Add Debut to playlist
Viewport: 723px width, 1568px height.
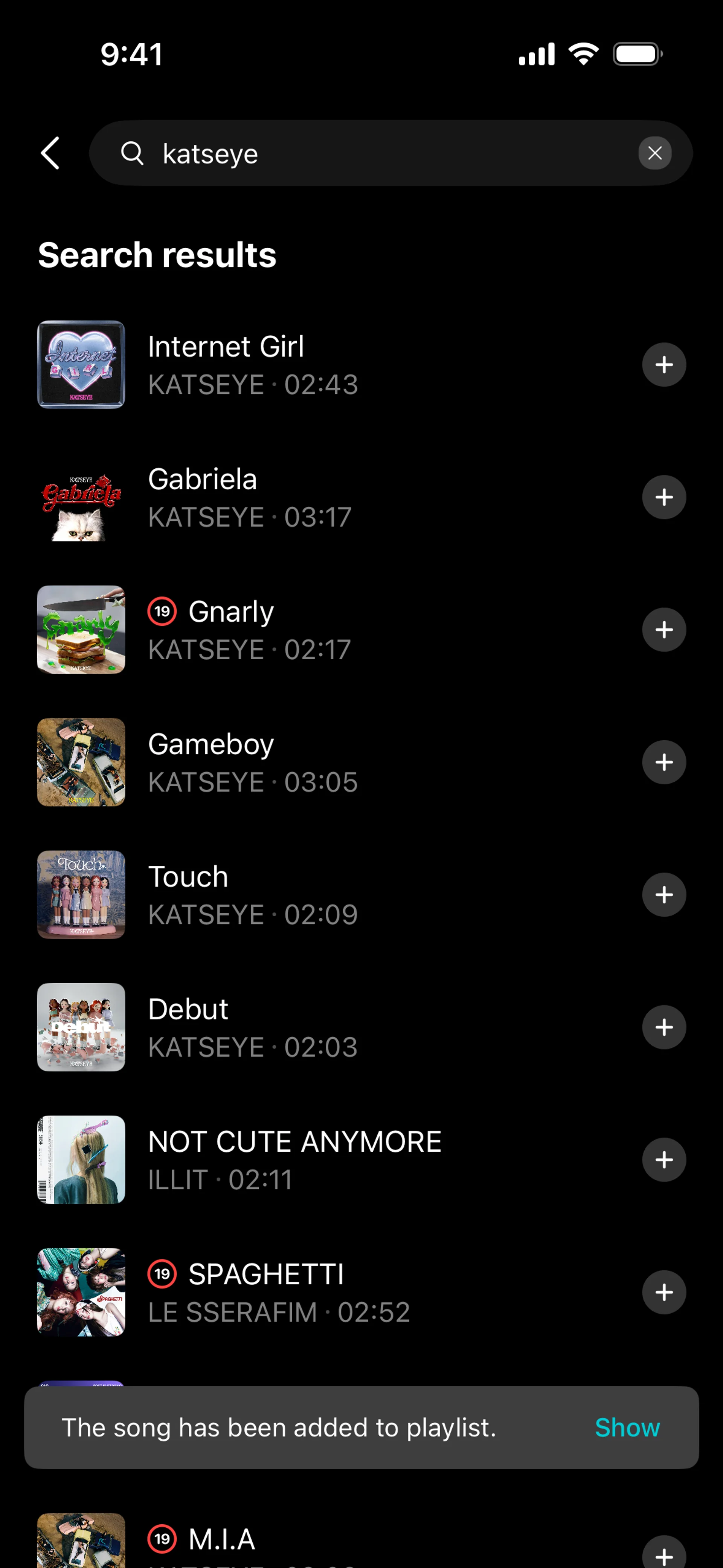(x=664, y=1027)
